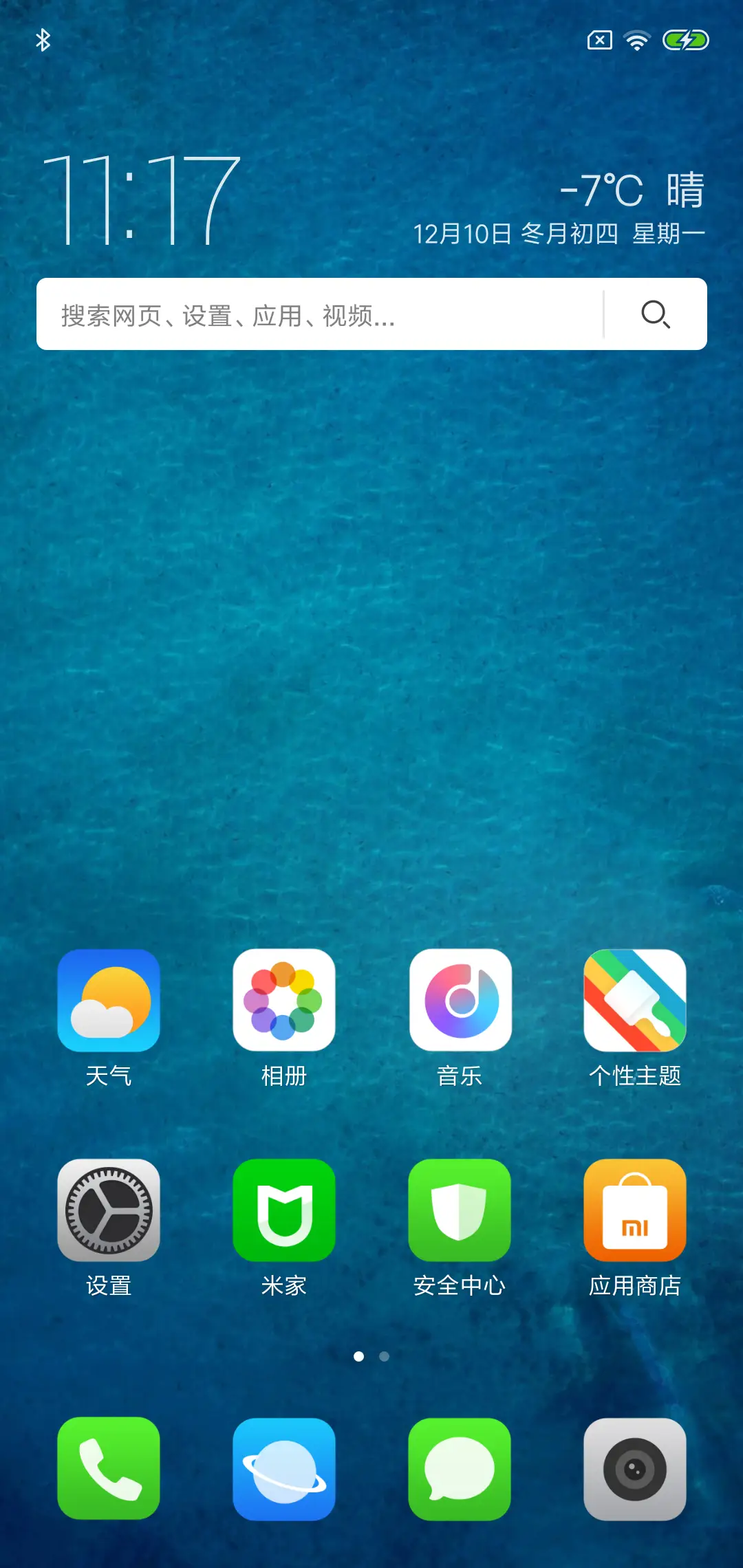Open the 应用商店 Mi app store
Screen dimensions: 743x1568
point(634,1210)
